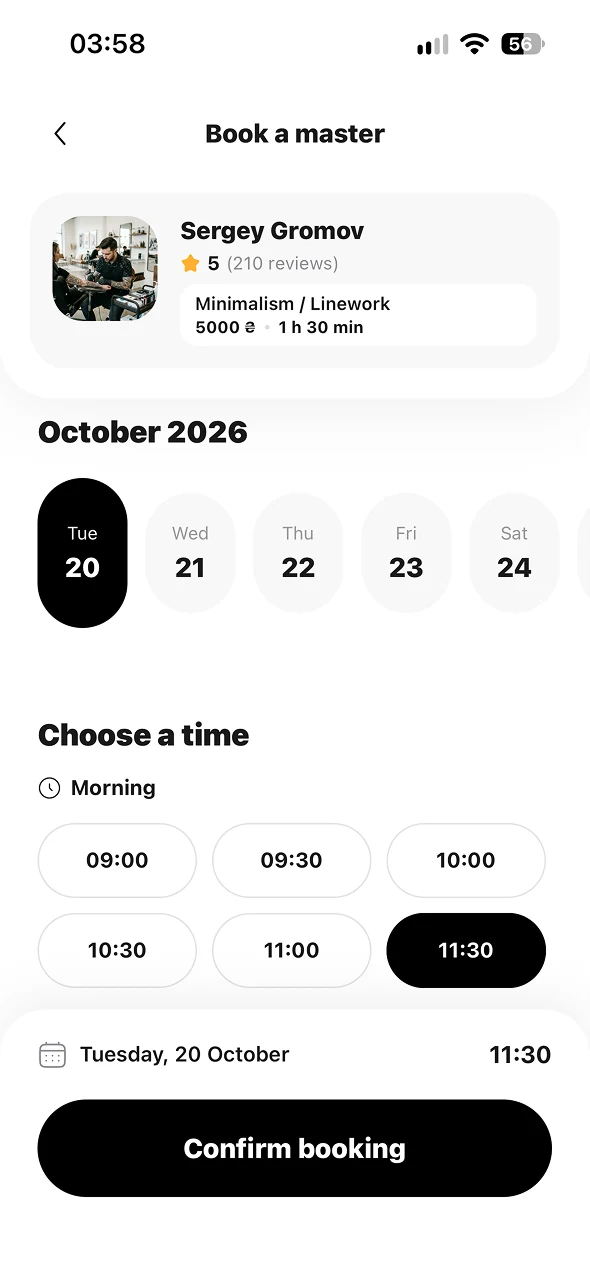Select Friday 23 date chip
The width and height of the screenshot is (590, 1278).
point(406,553)
